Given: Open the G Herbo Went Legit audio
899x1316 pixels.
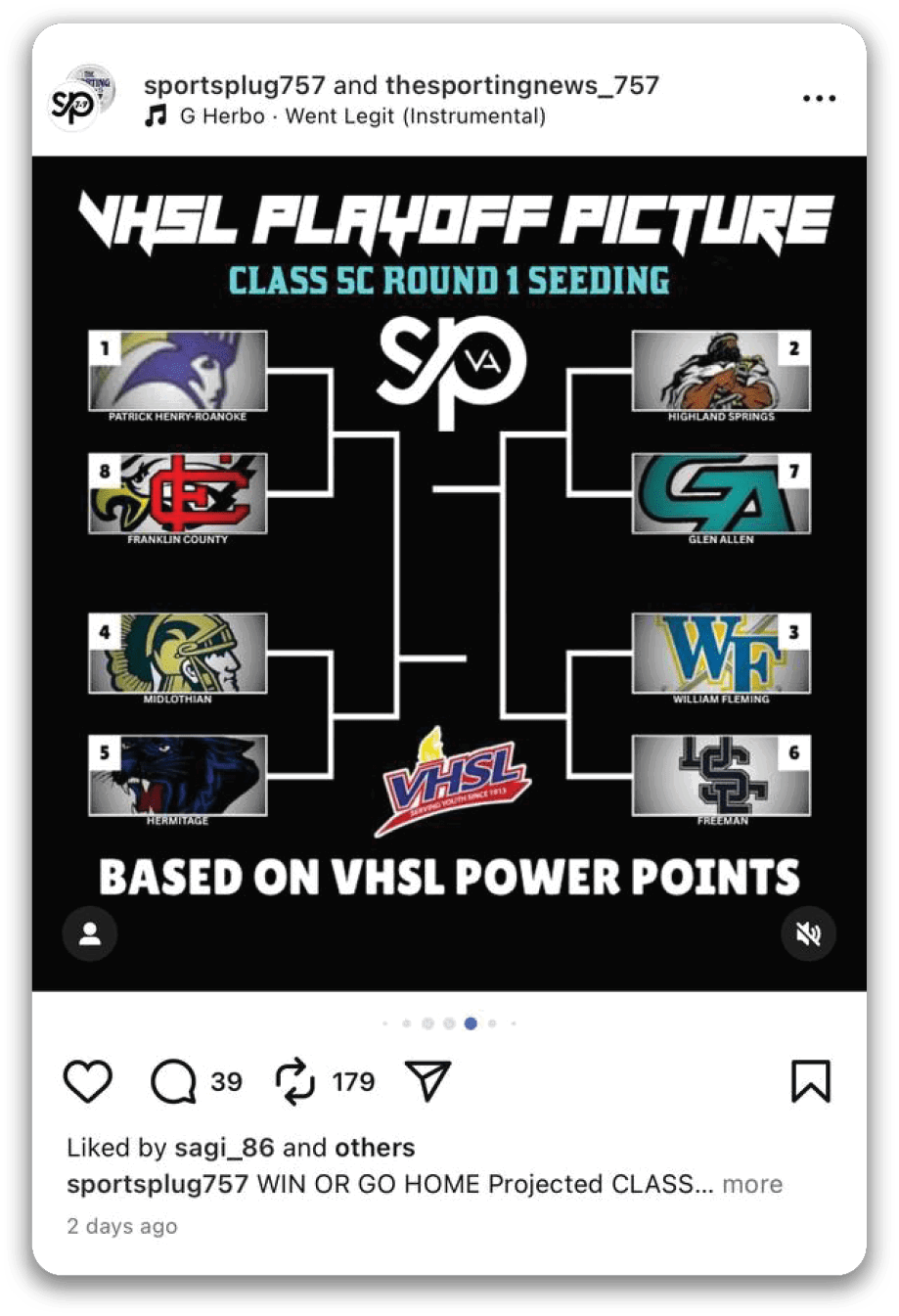Looking at the screenshot, I should point(362,116).
